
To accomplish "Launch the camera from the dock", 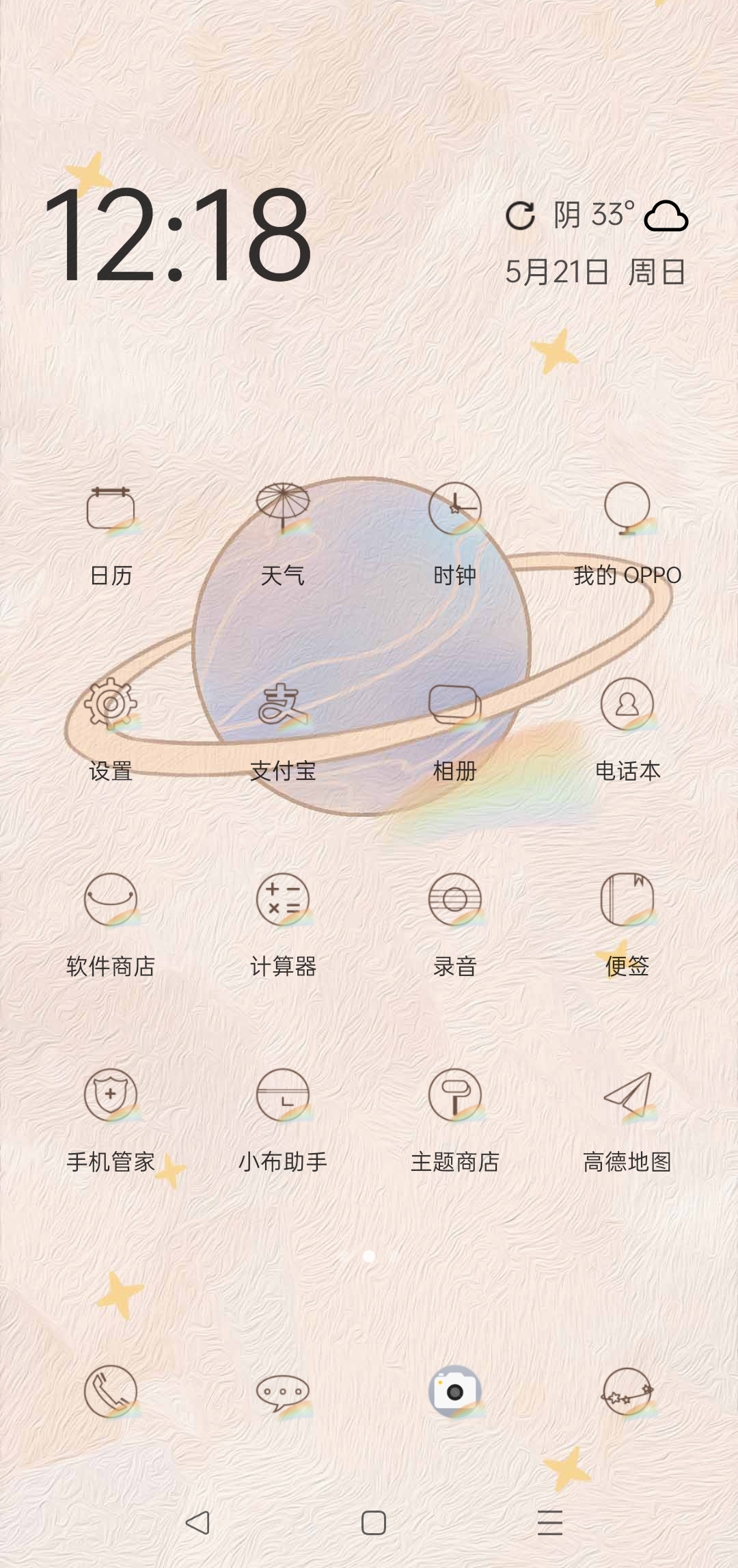I will (455, 1391).
